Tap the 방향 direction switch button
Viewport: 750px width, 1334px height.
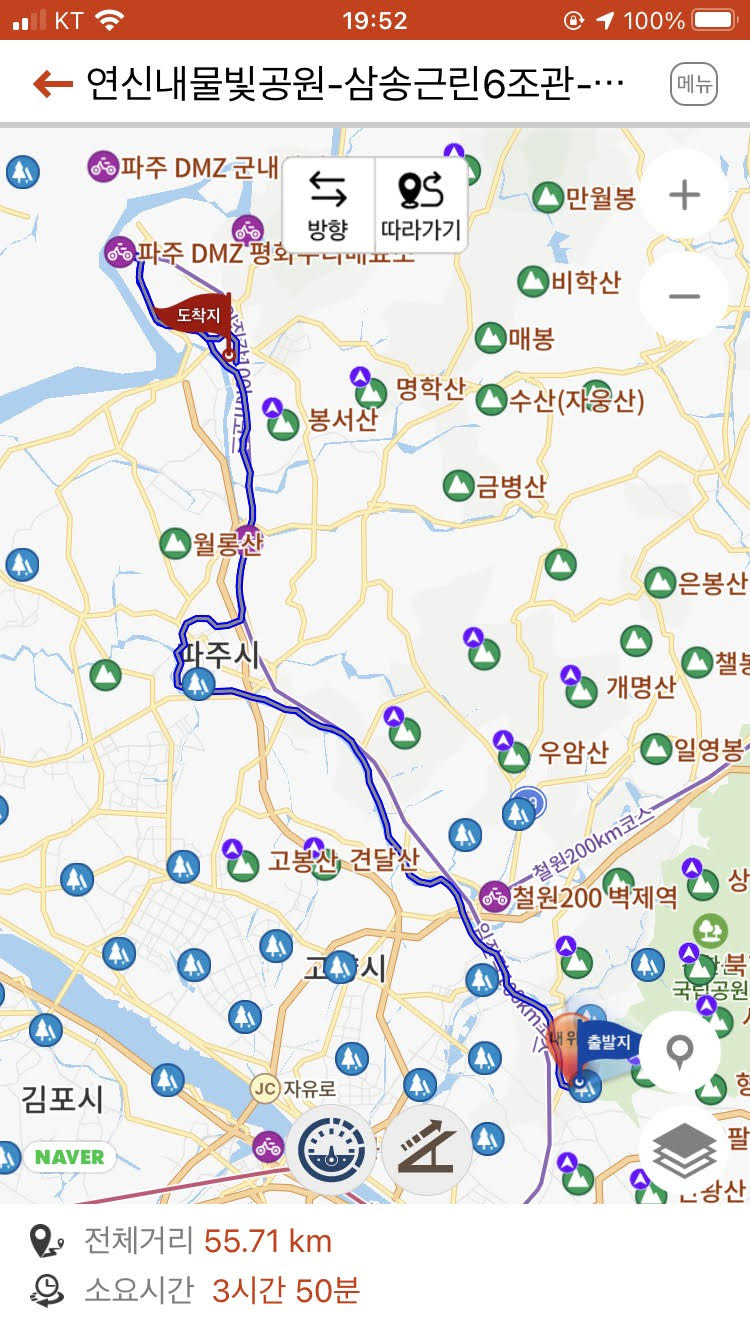click(327, 205)
